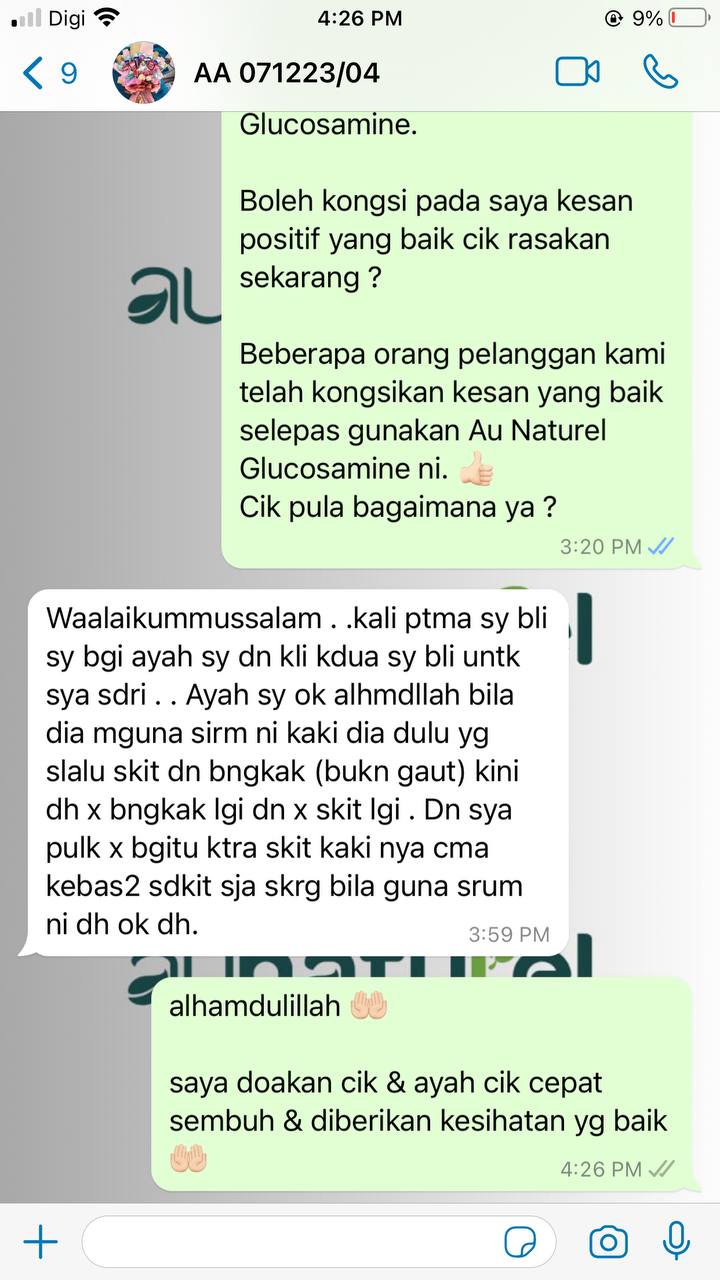Tap the contact's profile picture

coord(144,73)
